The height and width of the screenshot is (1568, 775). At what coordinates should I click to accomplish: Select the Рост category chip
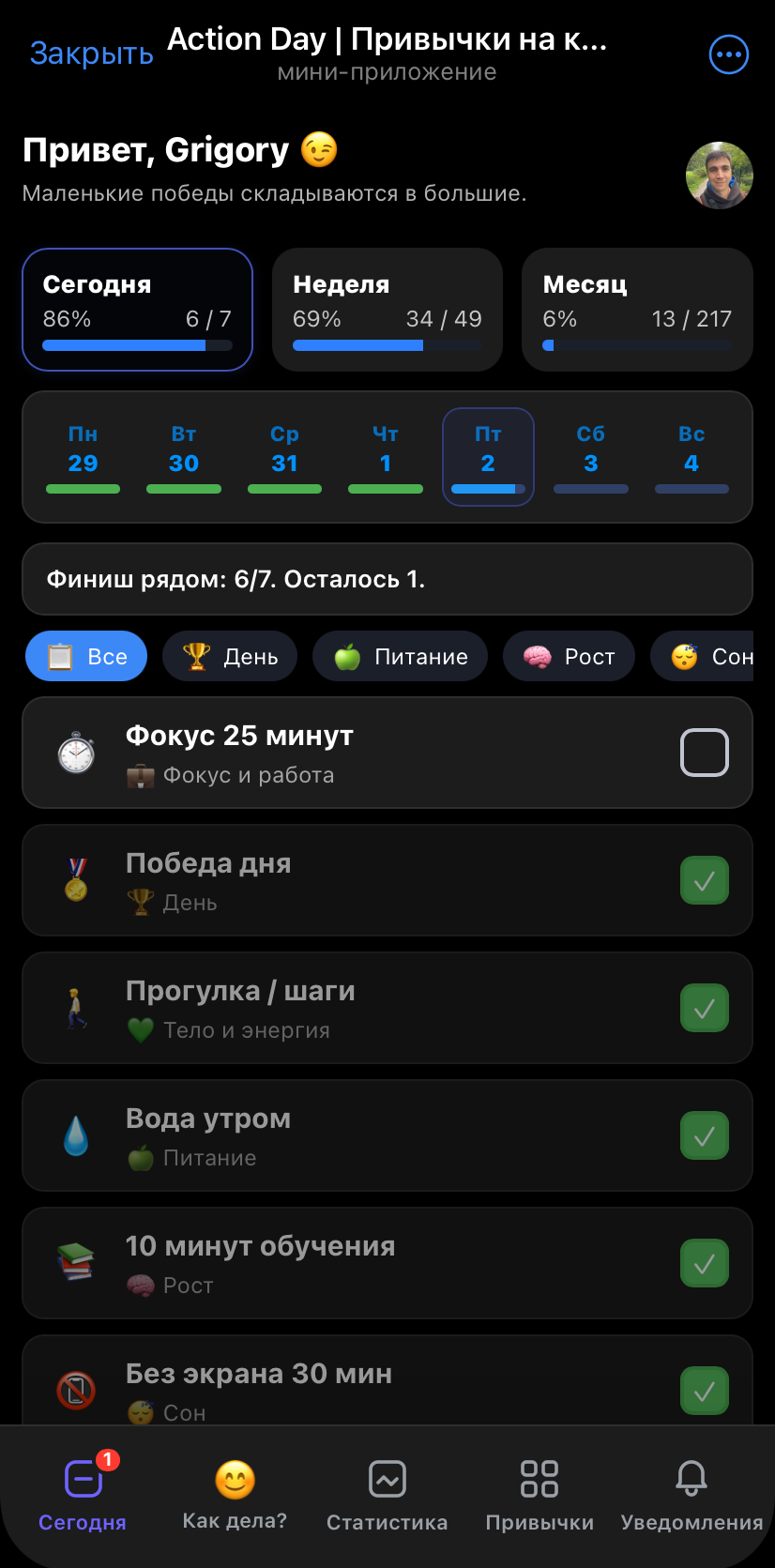(x=569, y=656)
